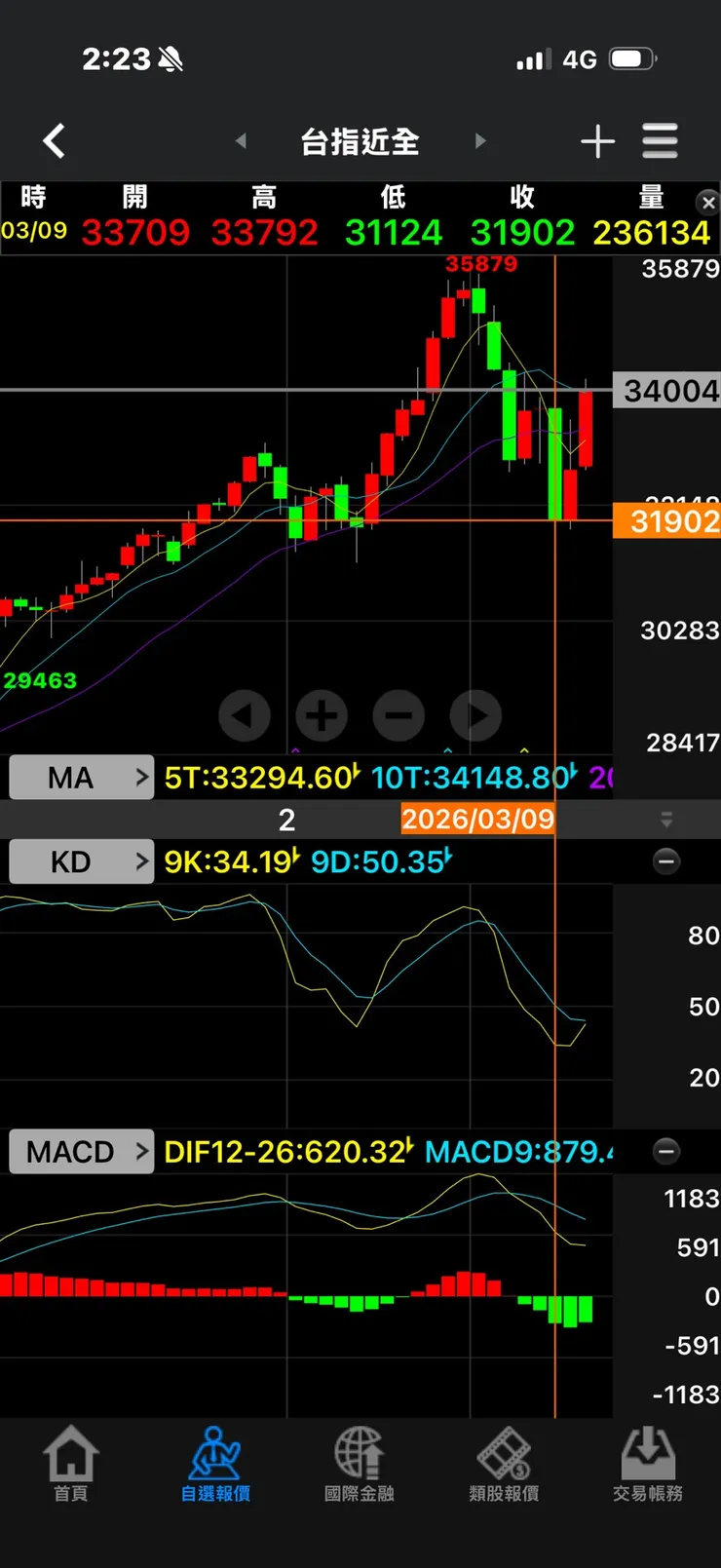Switch to the next symbol using the right triangle
Image resolution: width=721 pixels, height=1568 pixels.
[x=479, y=141]
